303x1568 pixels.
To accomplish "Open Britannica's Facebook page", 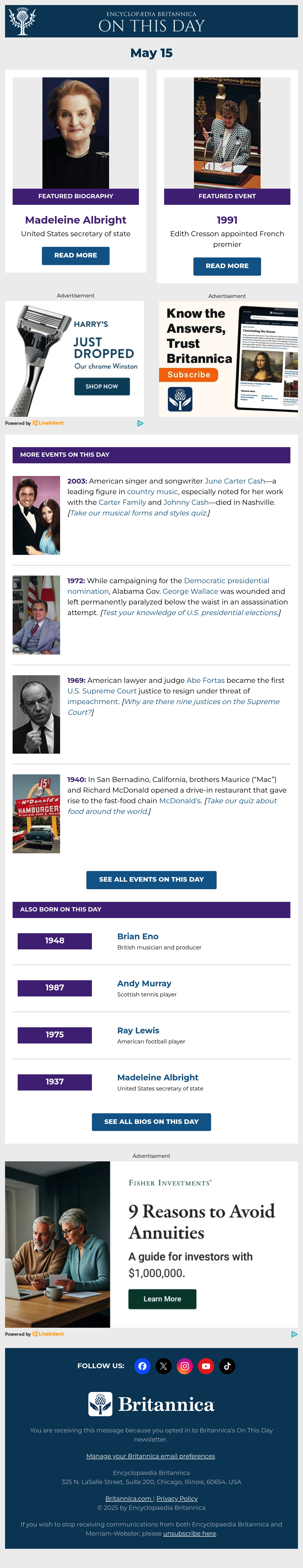I will click(142, 1366).
